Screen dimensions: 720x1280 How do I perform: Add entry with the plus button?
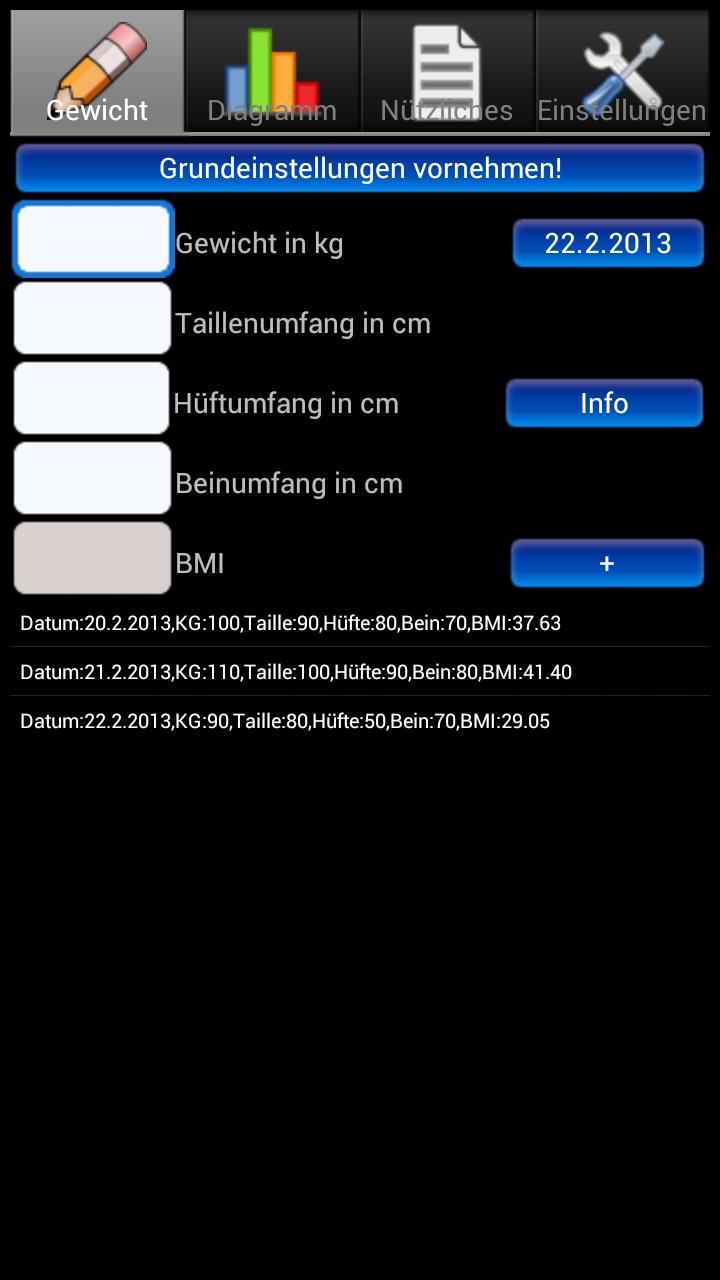(x=607, y=563)
